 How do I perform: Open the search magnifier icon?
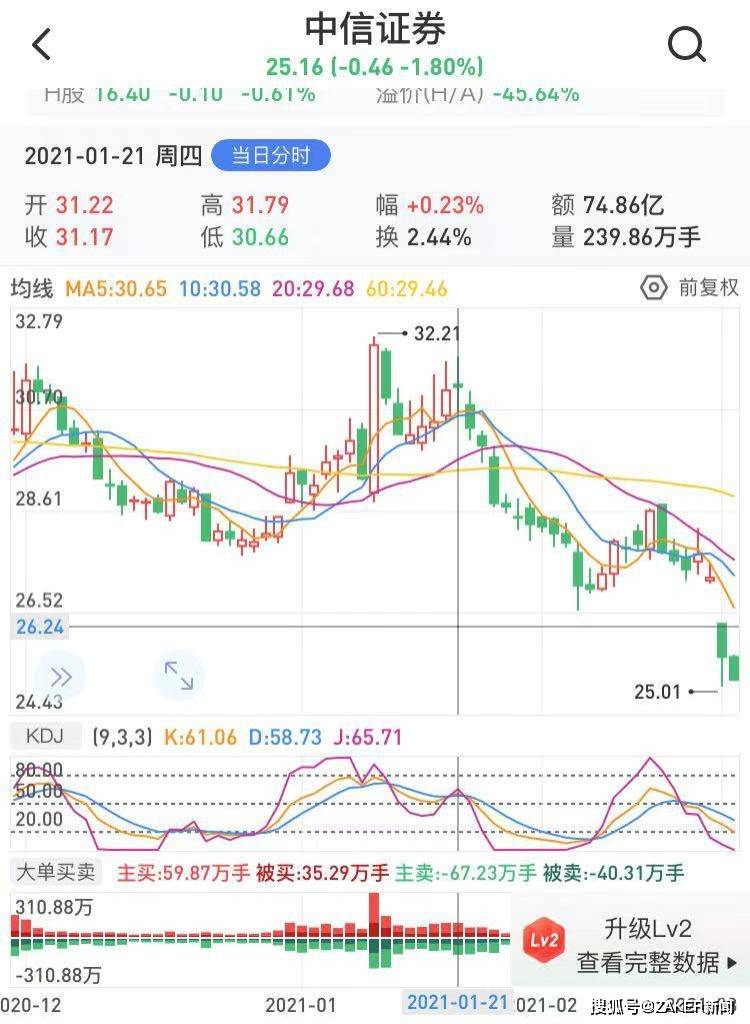[x=686, y=44]
